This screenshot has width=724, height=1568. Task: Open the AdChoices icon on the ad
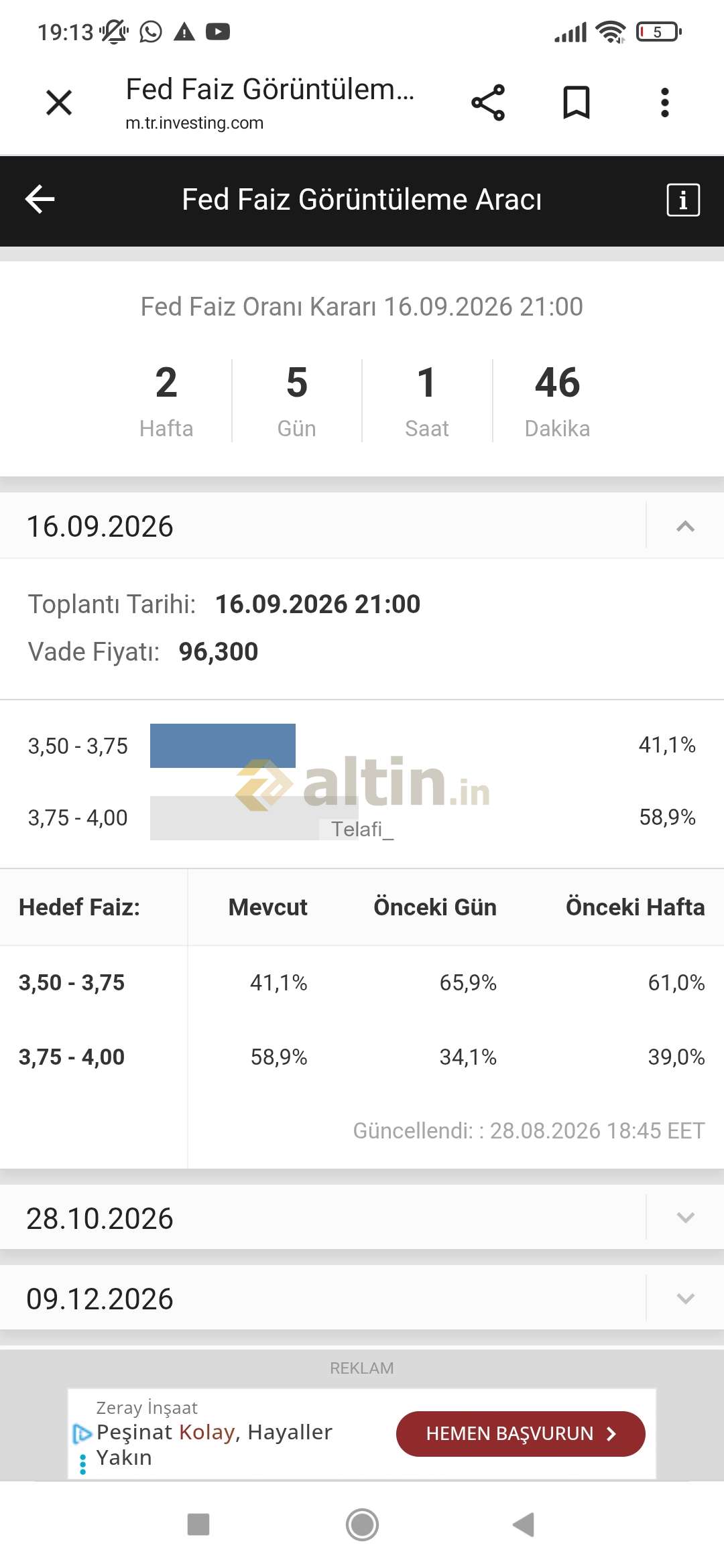pos(82,1433)
